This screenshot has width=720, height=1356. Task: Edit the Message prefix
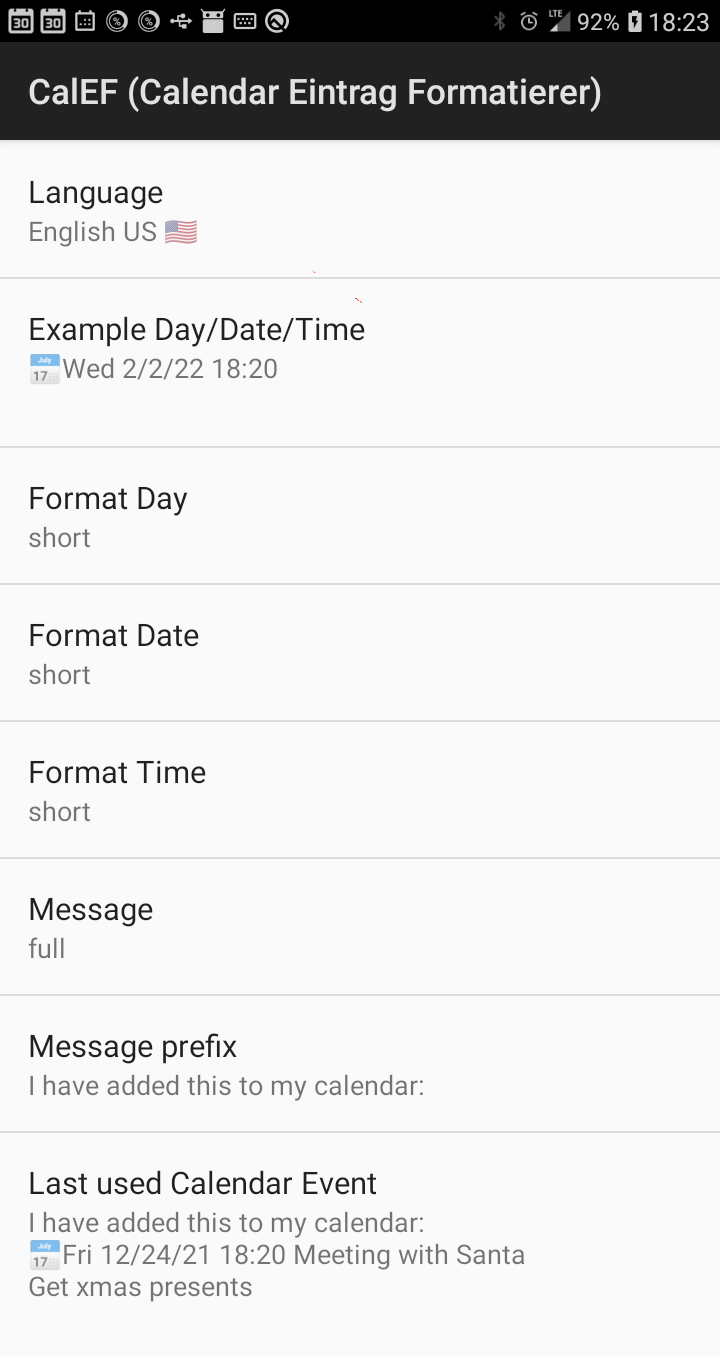click(360, 1064)
